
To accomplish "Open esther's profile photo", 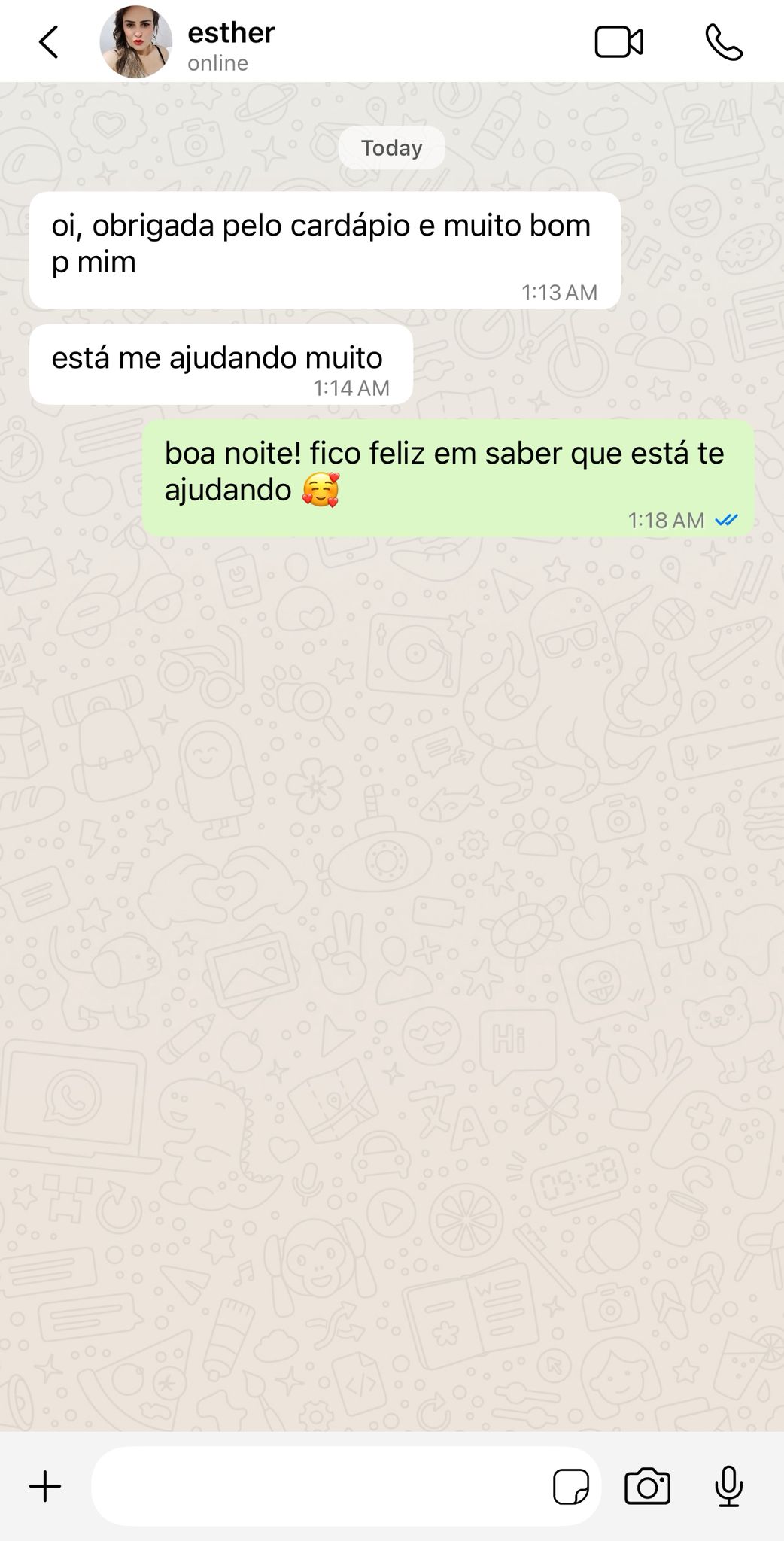I will [135, 42].
